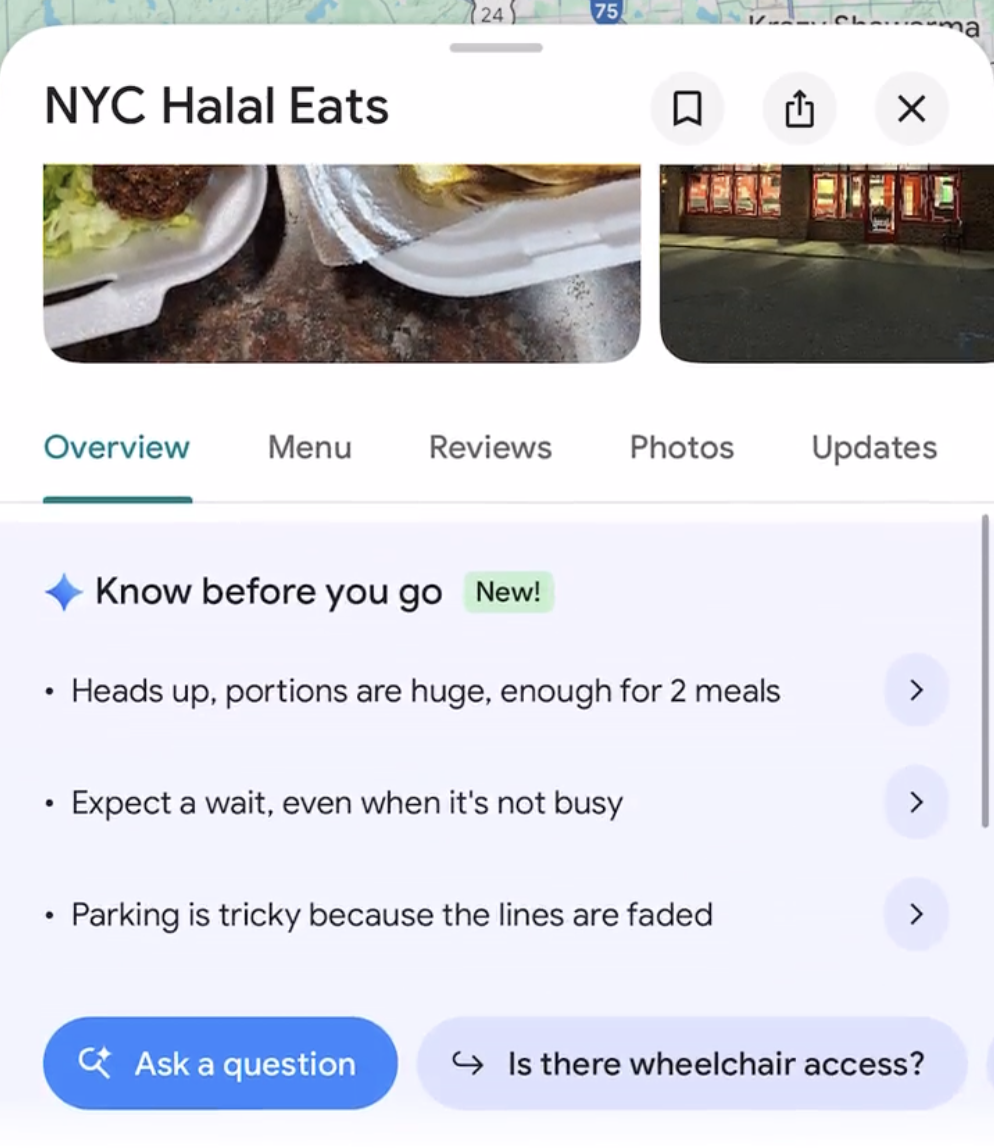Select the Overview tab
The width and height of the screenshot is (994, 1148).
117,447
